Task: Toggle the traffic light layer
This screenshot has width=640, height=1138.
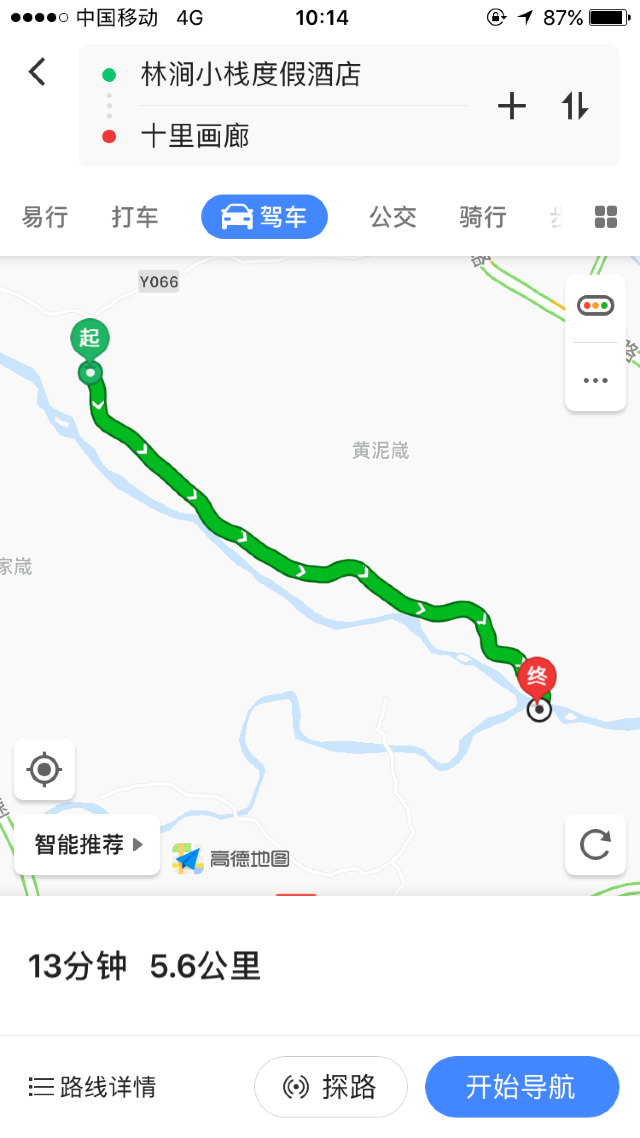Action: 595,306
